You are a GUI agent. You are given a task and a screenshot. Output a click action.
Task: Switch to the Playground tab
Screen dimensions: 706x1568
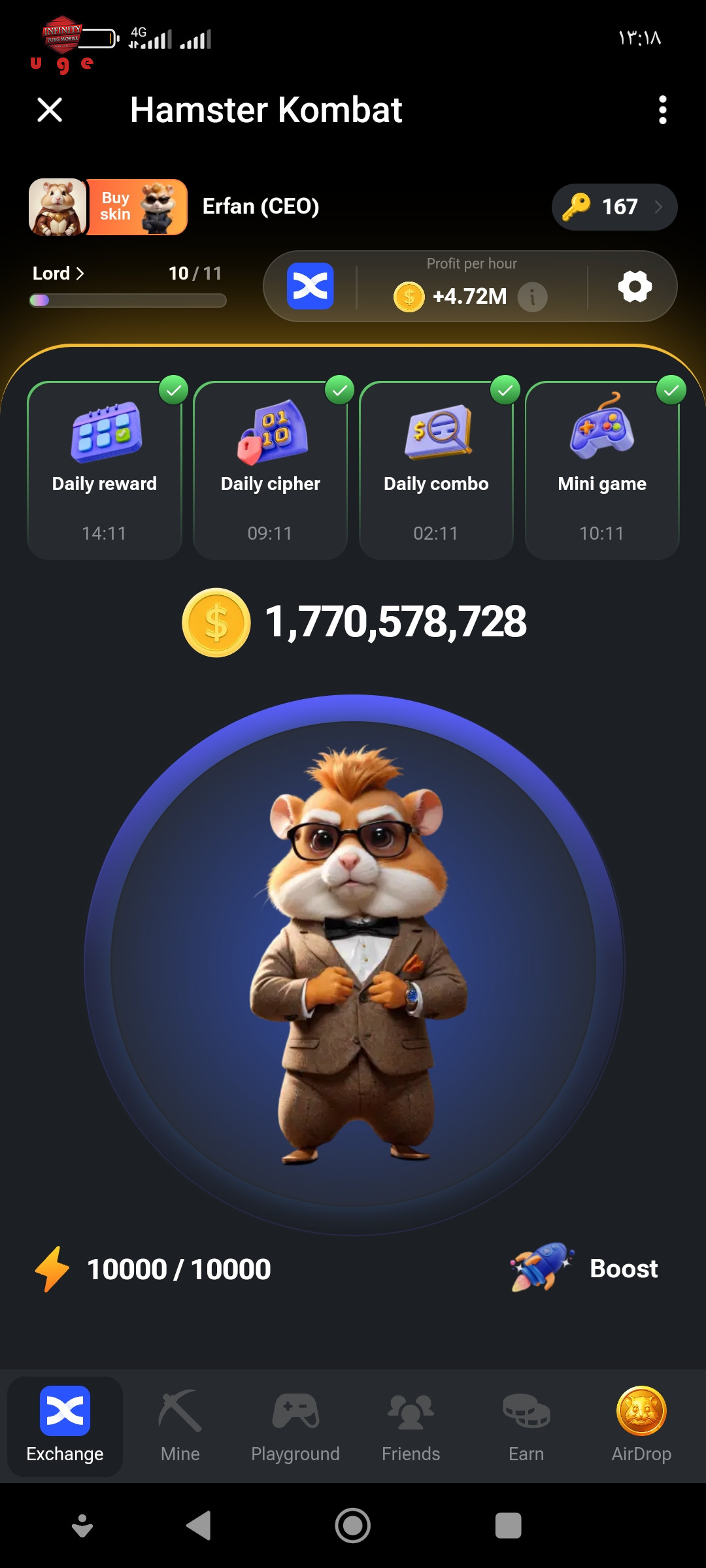click(295, 1427)
